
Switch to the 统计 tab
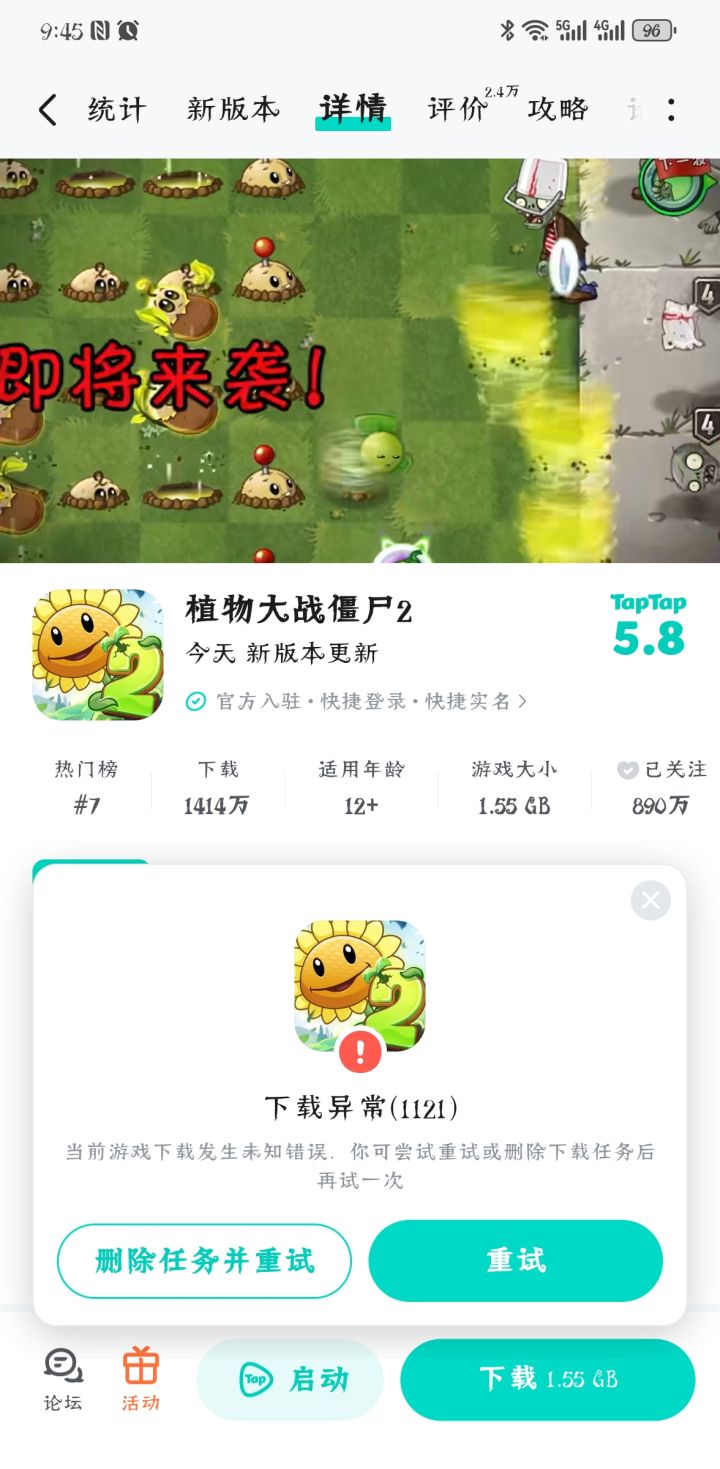117,108
